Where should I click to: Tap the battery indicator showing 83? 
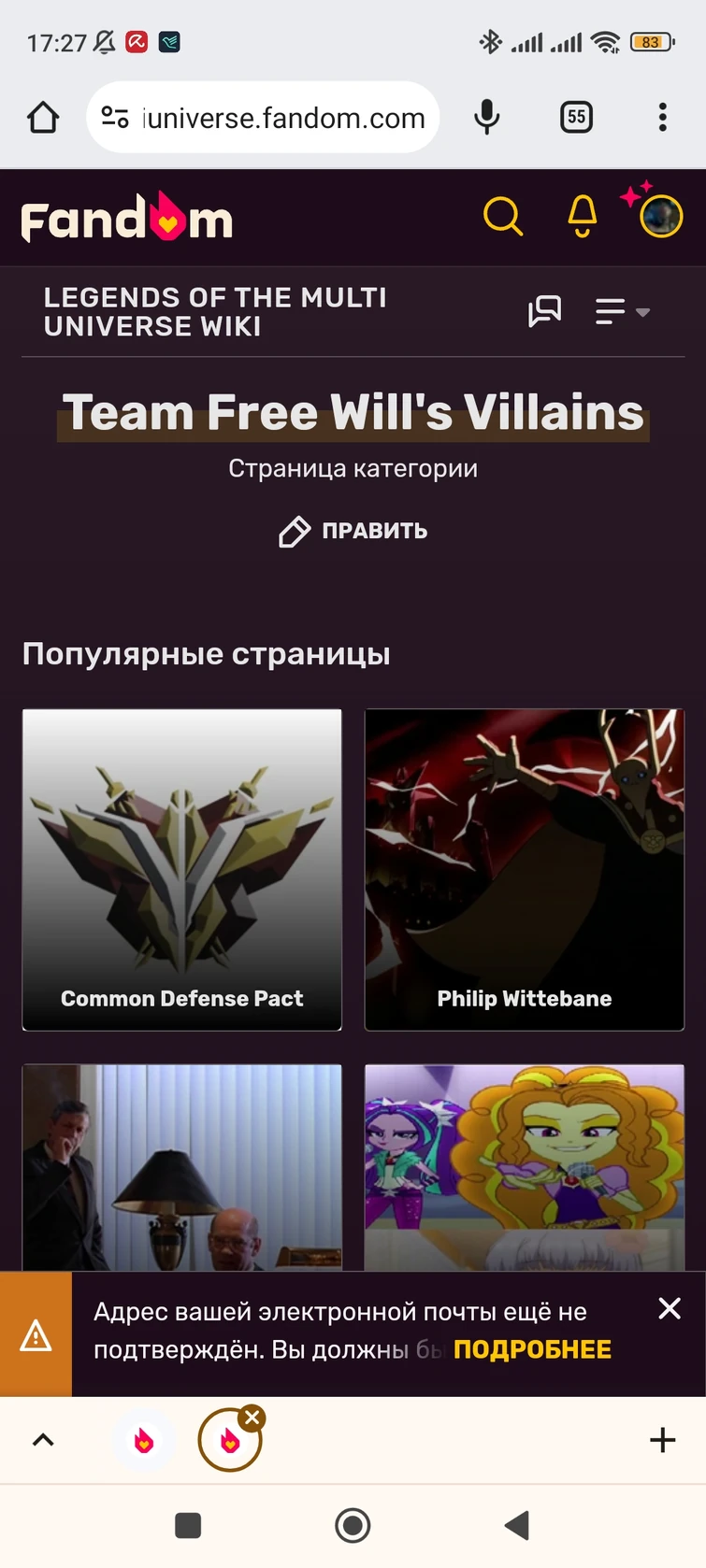click(652, 41)
